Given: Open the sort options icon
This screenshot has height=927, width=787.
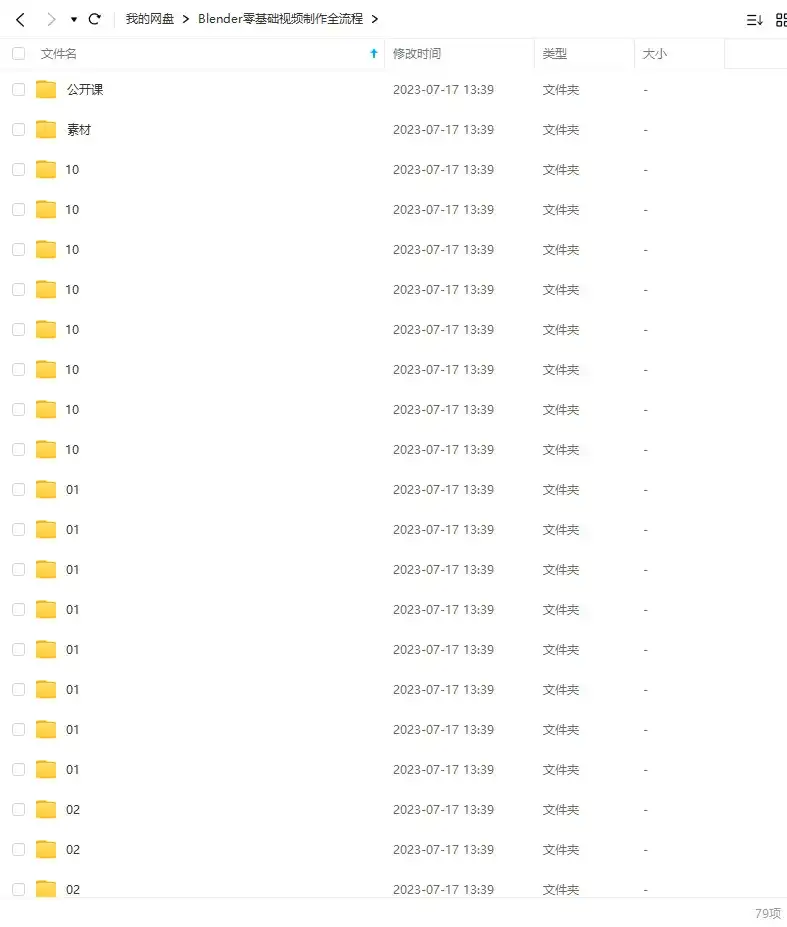Looking at the screenshot, I should point(754,20).
